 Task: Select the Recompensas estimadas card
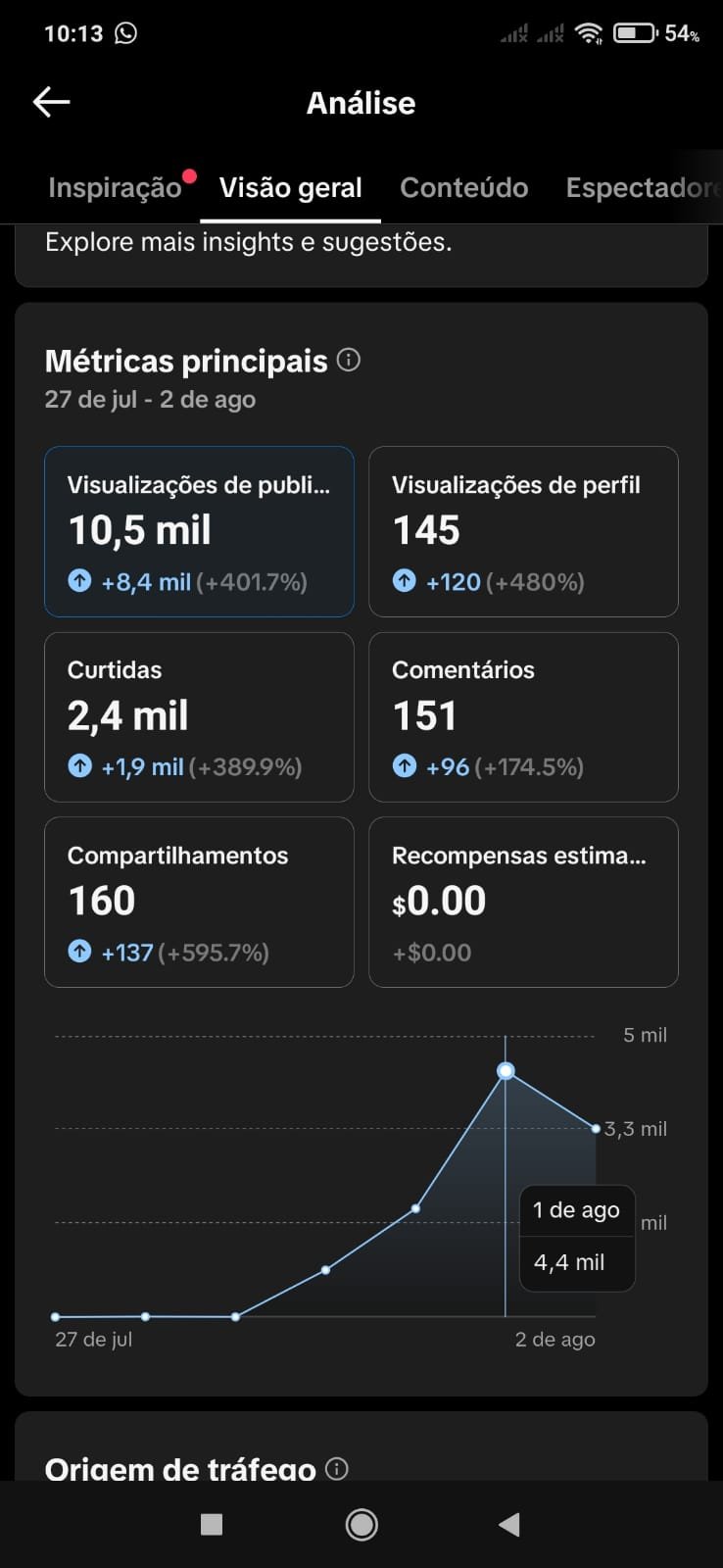523,902
